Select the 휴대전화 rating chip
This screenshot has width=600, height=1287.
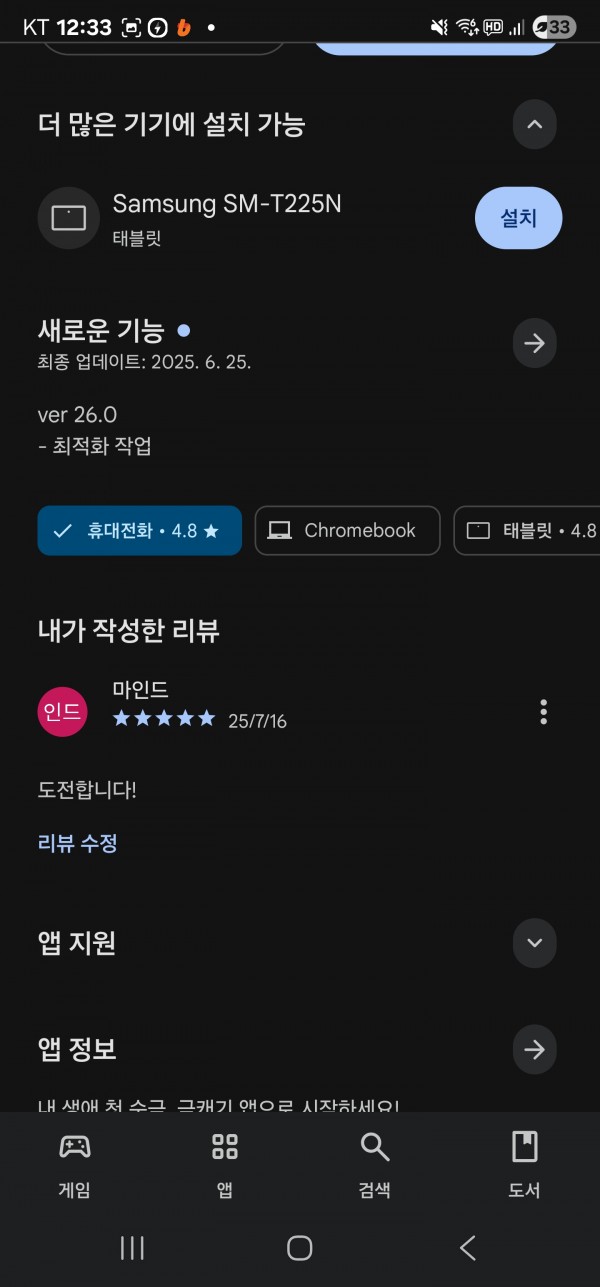click(x=140, y=531)
